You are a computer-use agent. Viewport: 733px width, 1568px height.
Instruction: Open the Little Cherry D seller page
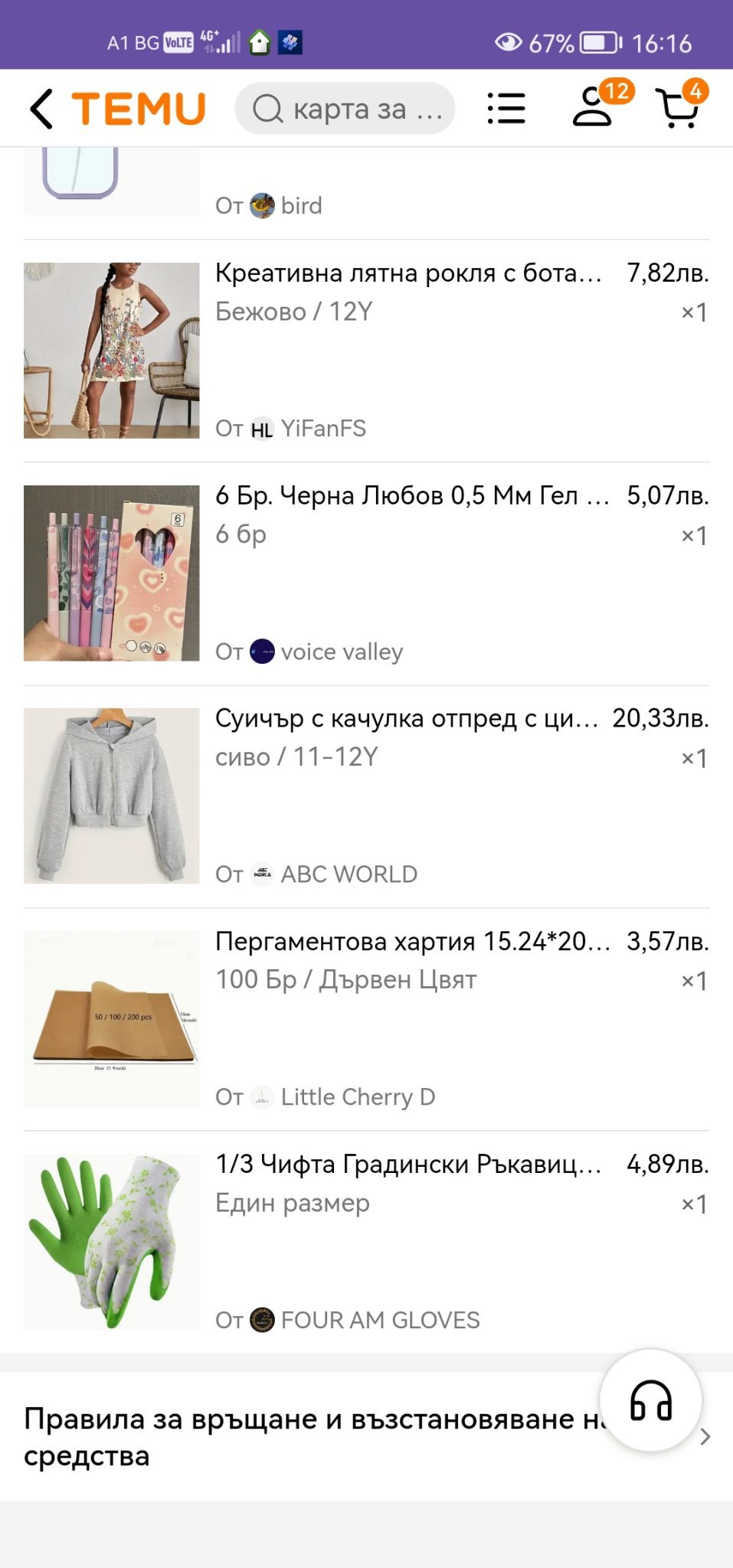tap(357, 1097)
